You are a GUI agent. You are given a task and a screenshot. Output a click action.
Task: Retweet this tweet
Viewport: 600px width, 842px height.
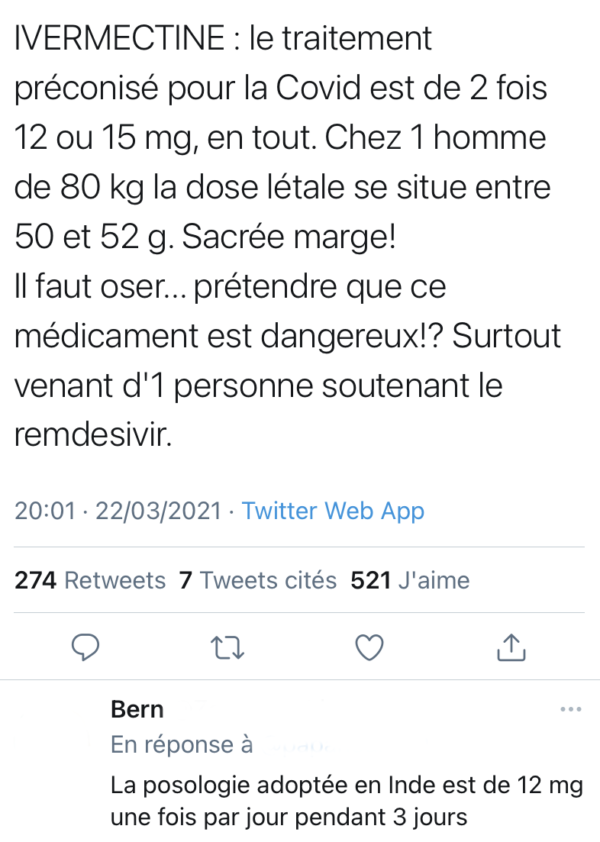tap(229, 647)
